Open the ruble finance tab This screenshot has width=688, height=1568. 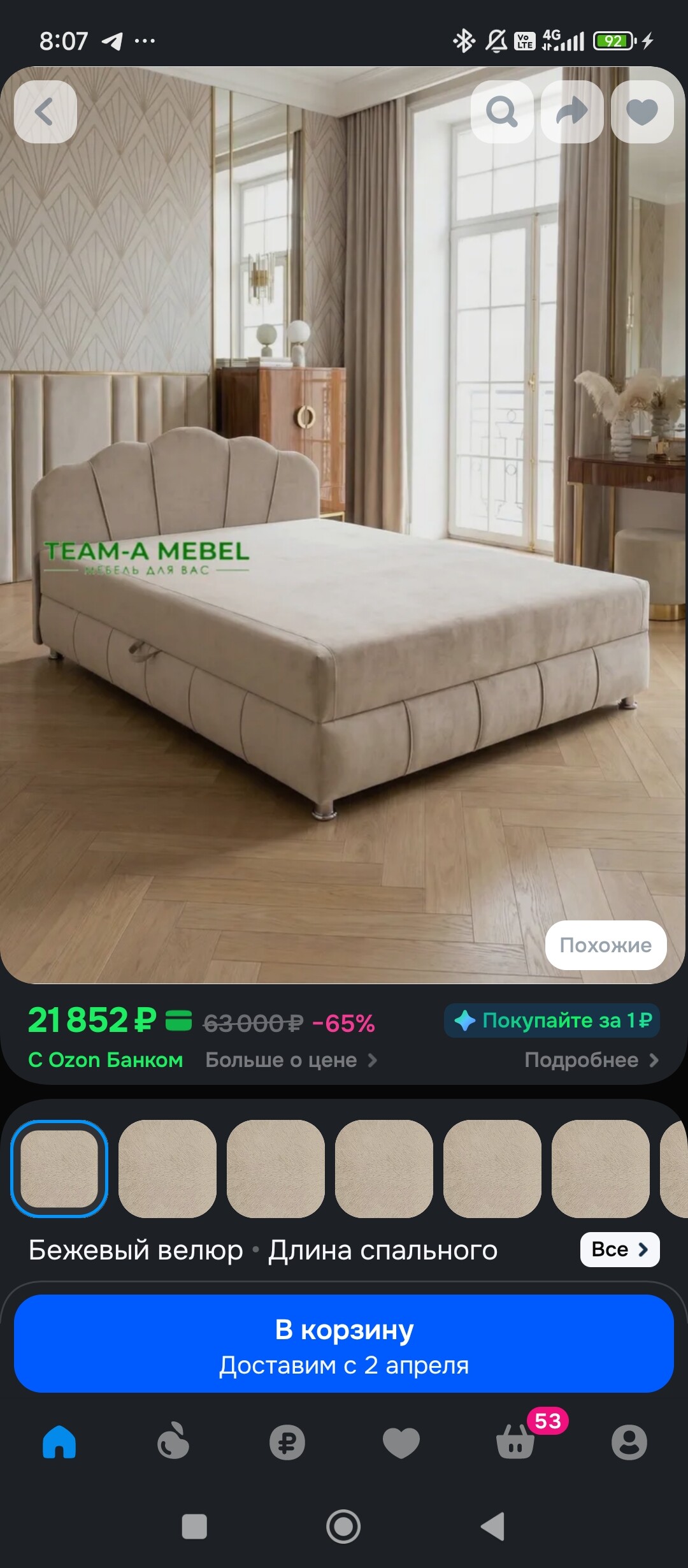pos(287,1442)
